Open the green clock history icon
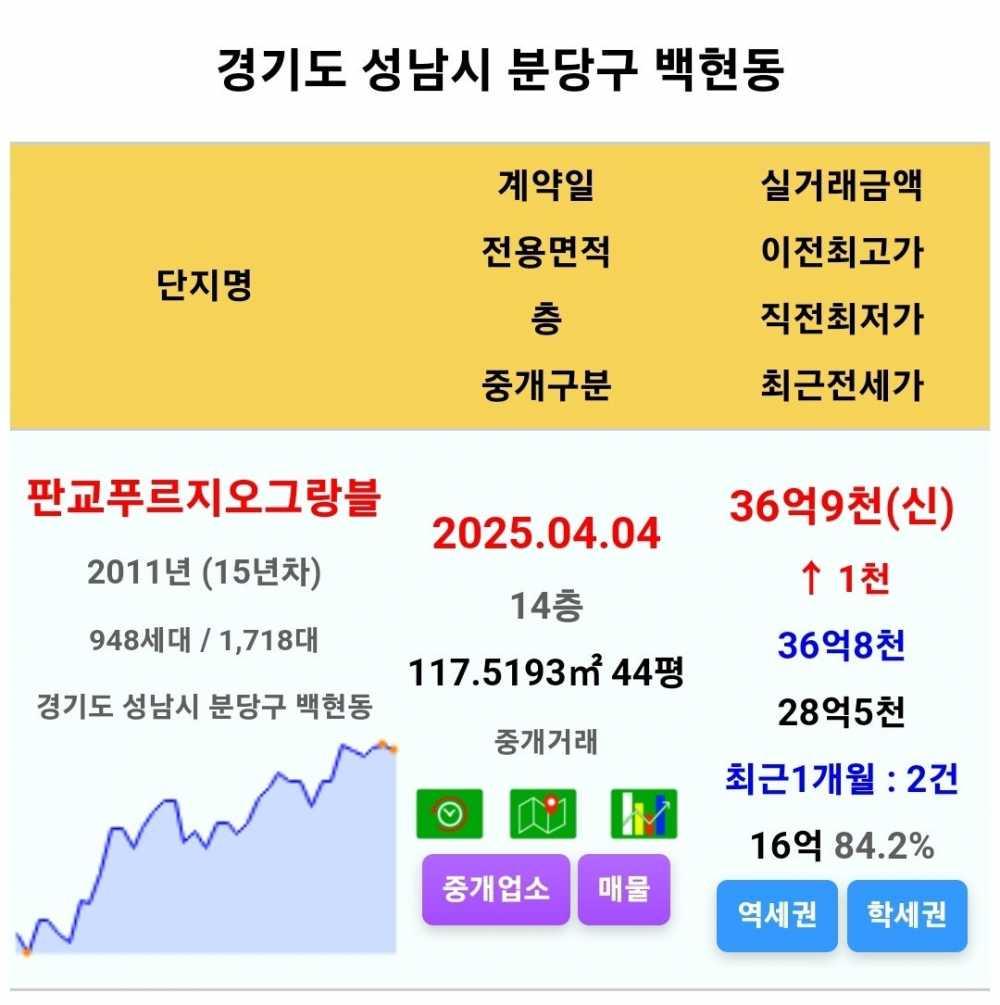The image size is (1000, 1005). click(449, 813)
